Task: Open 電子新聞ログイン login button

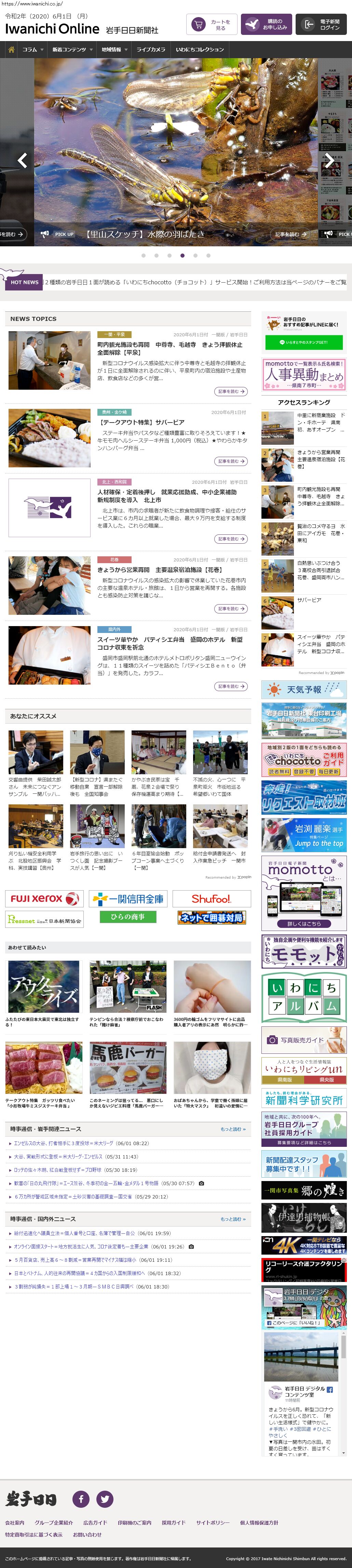Action: 322,24
